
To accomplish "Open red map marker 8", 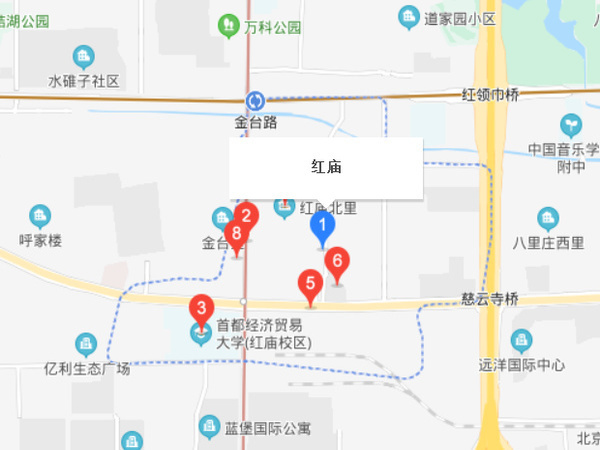I will (236, 236).
